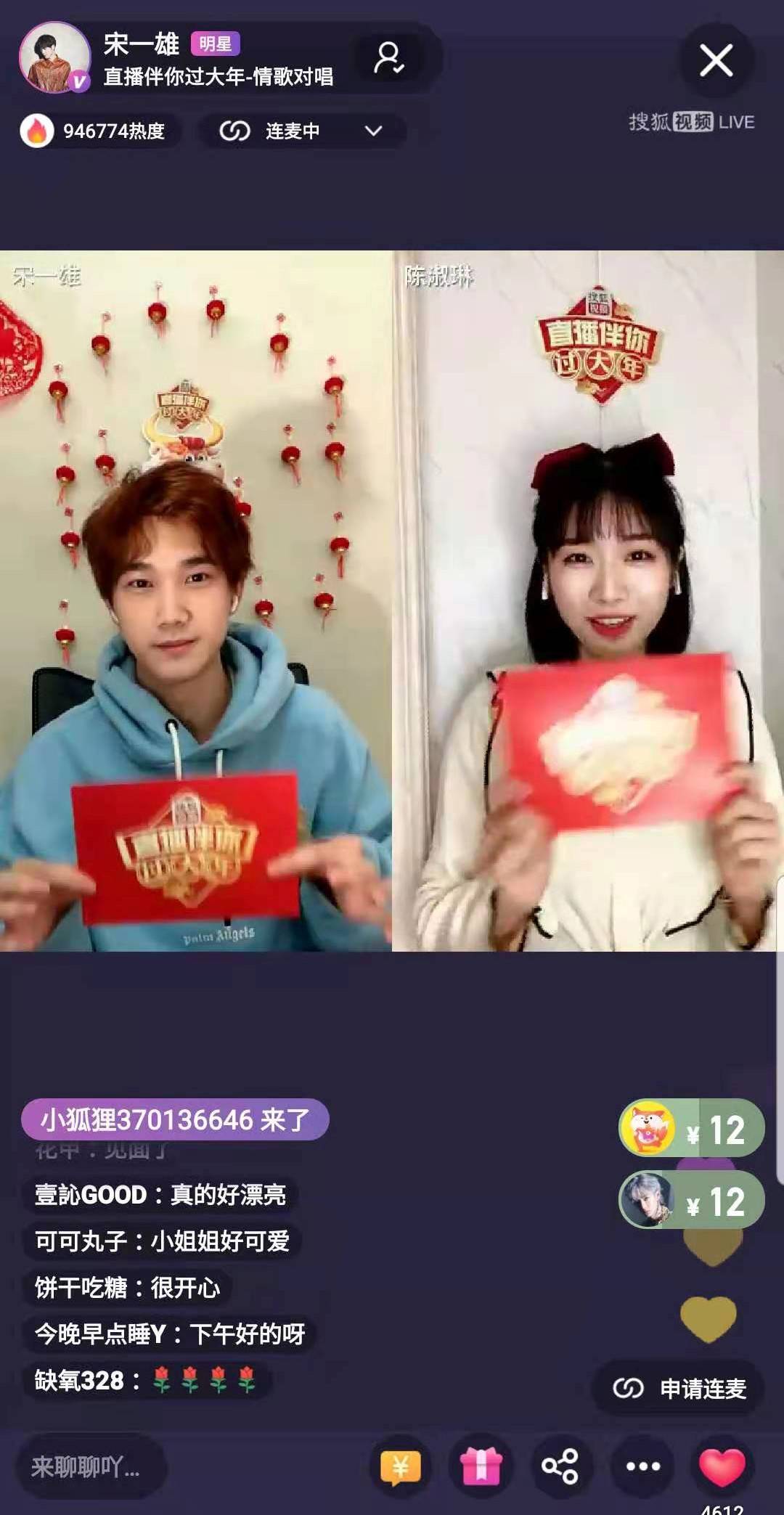Send a like with the red heart
Image resolution: width=784 pixels, height=1515 pixels.
point(722,1467)
